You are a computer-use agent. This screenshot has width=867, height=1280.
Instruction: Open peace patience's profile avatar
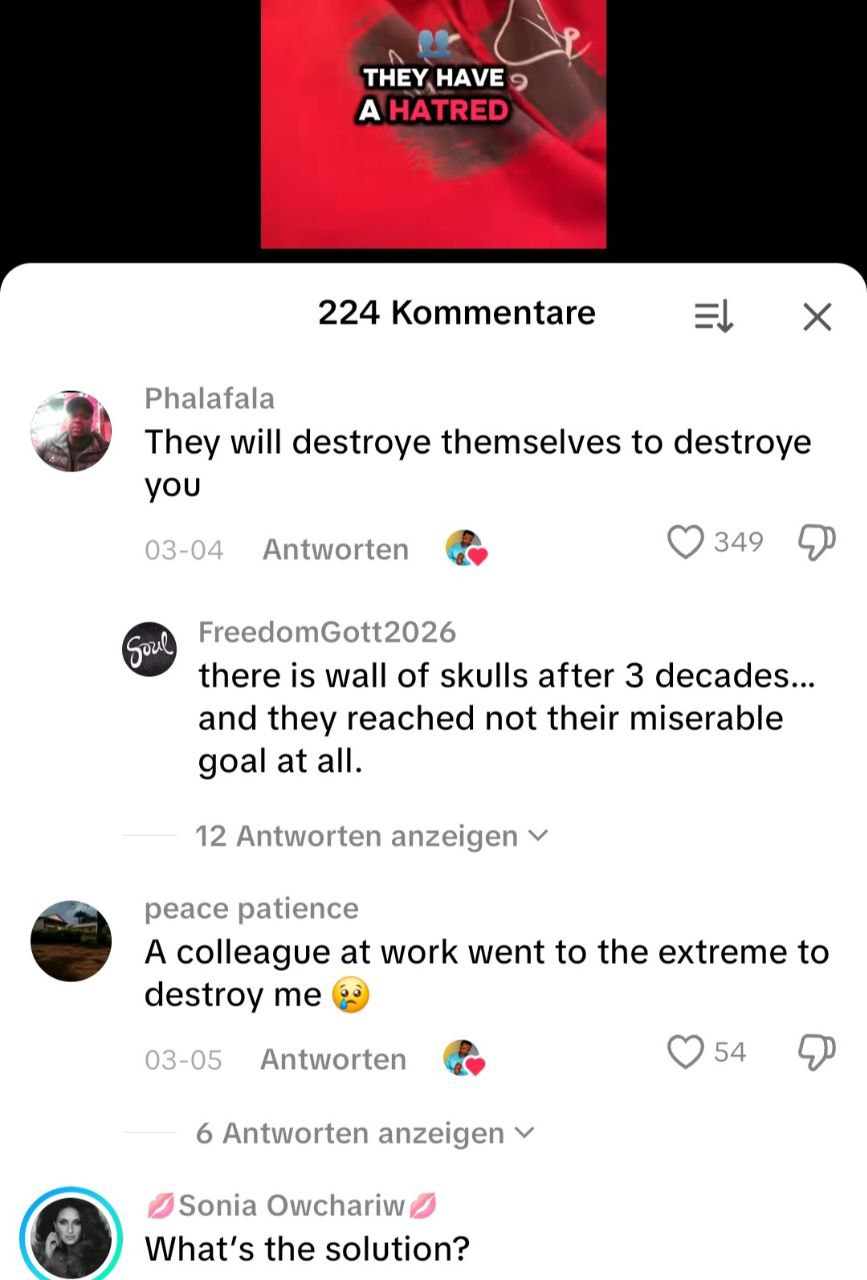[71, 941]
